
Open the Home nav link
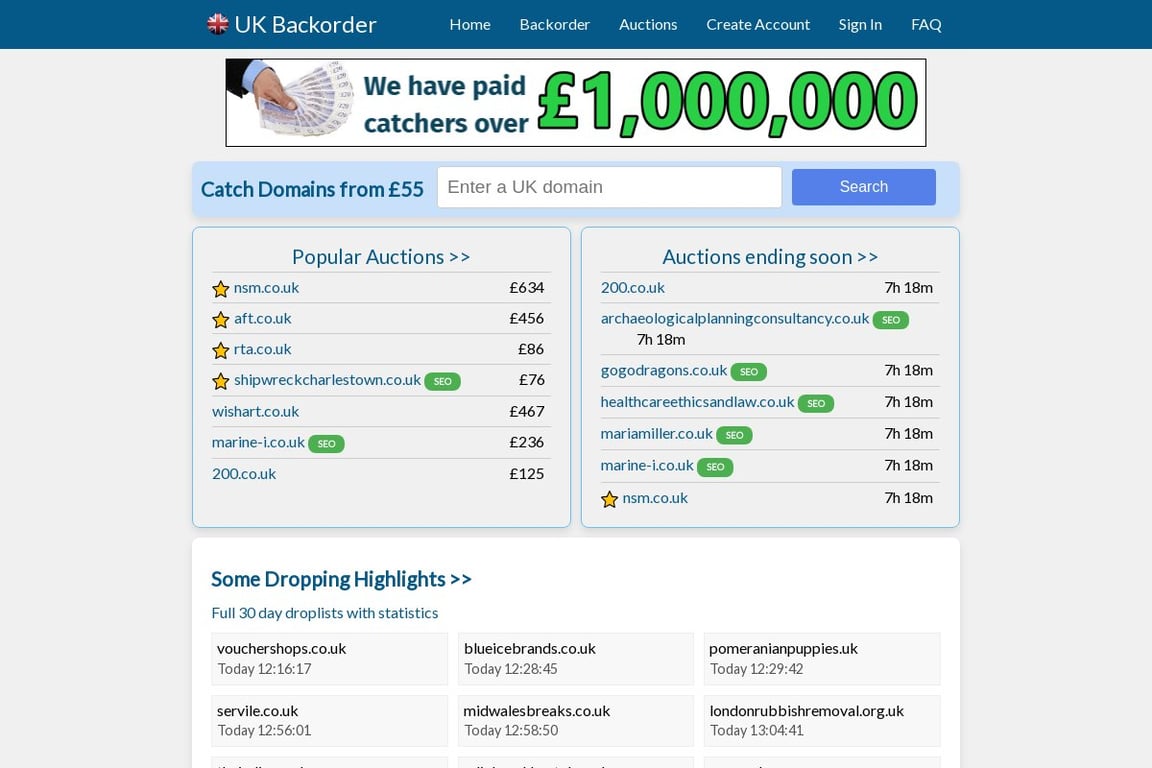[x=469, y=24]
